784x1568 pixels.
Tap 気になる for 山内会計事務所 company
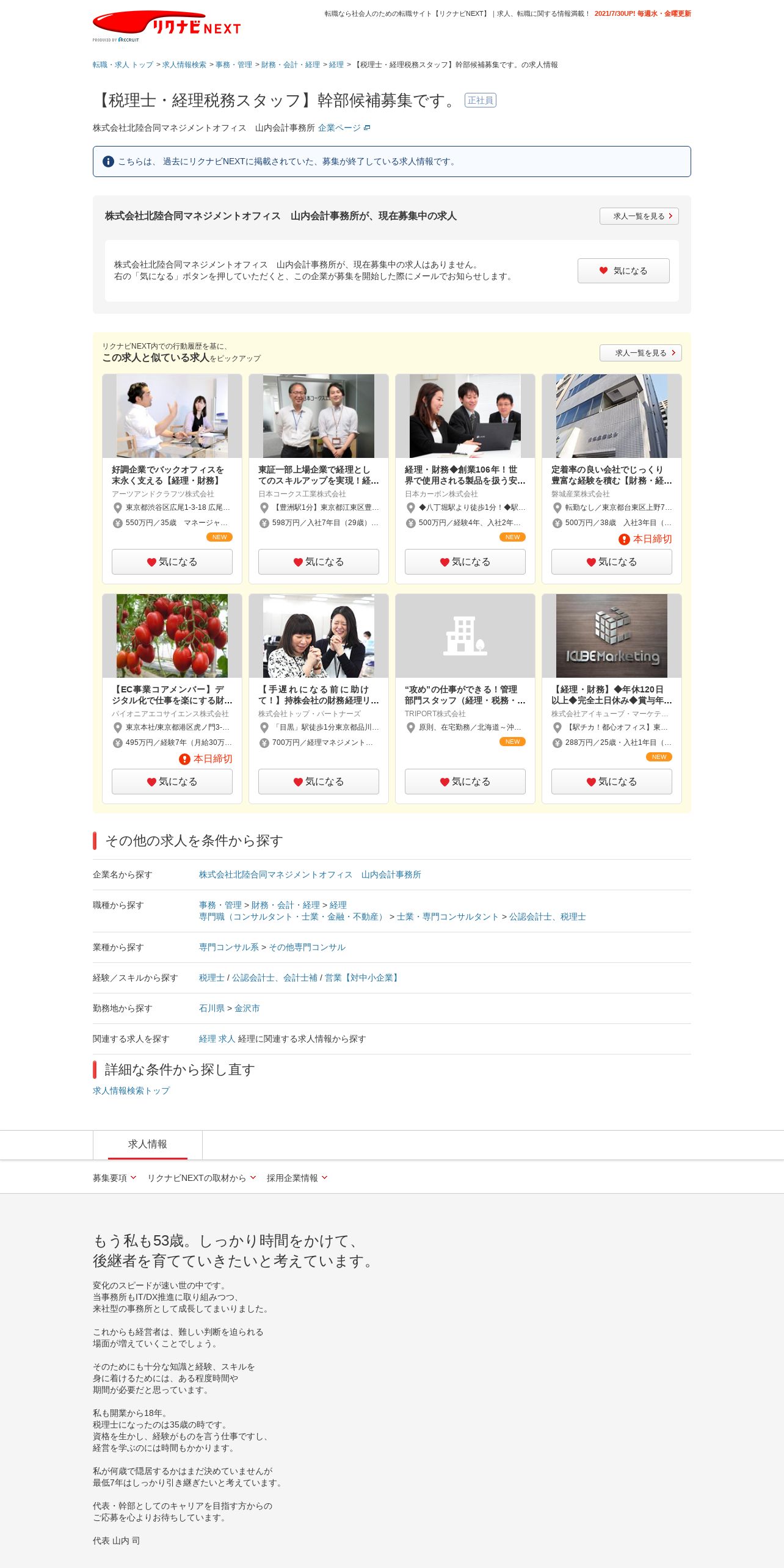click(x=623, y=270)
